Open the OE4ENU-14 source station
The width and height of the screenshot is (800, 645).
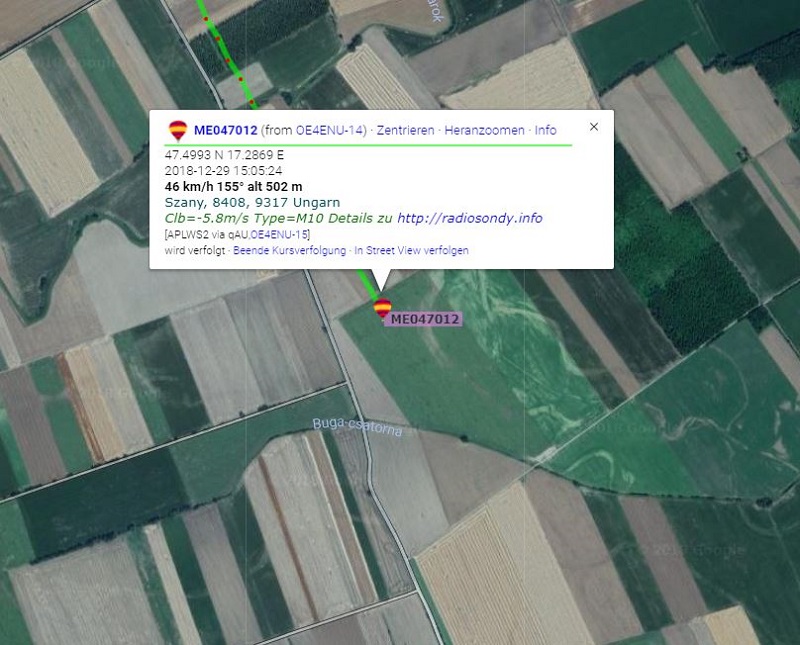331,130
